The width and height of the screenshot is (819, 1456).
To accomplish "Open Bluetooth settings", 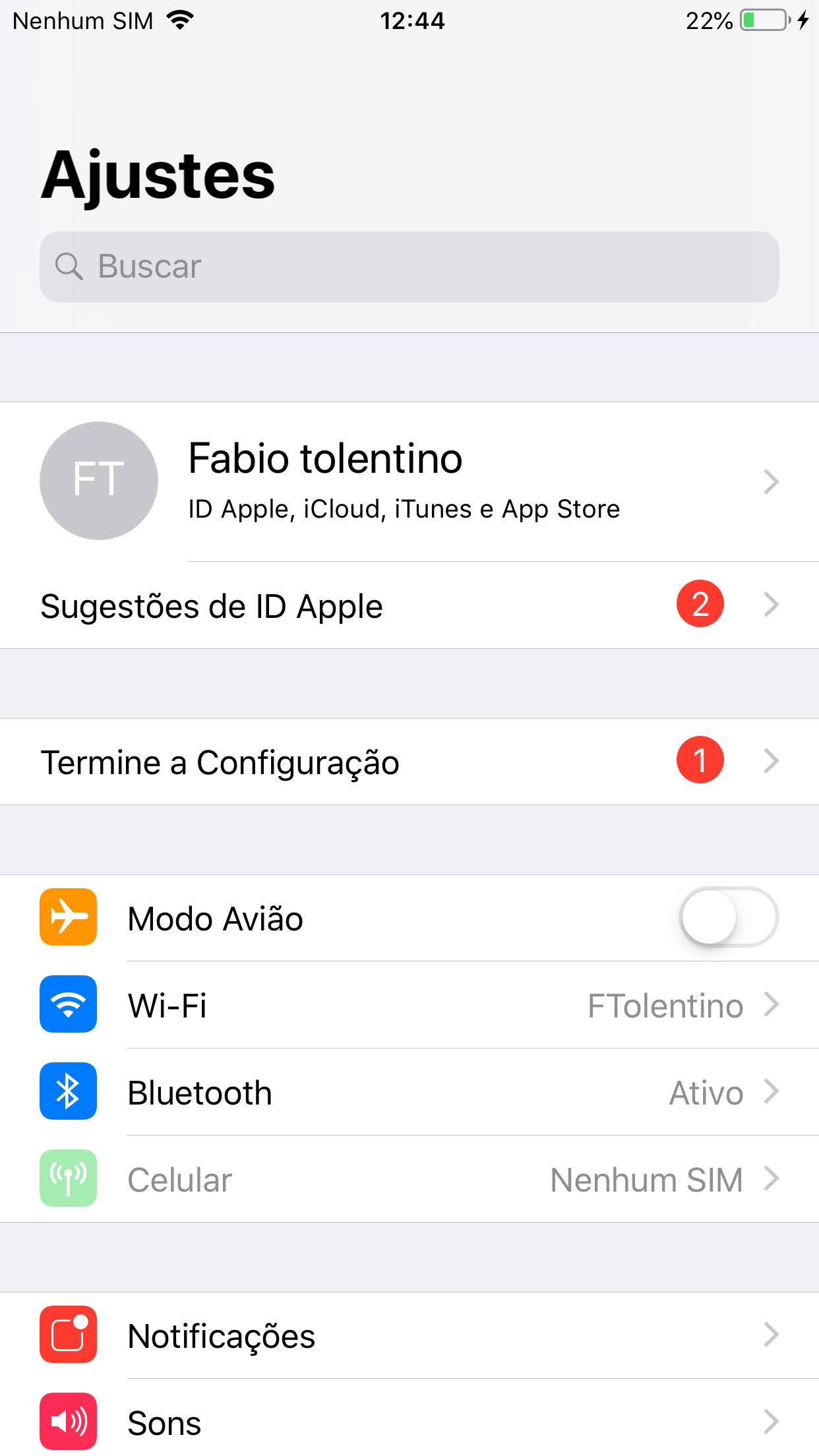I will point(409,1092).
